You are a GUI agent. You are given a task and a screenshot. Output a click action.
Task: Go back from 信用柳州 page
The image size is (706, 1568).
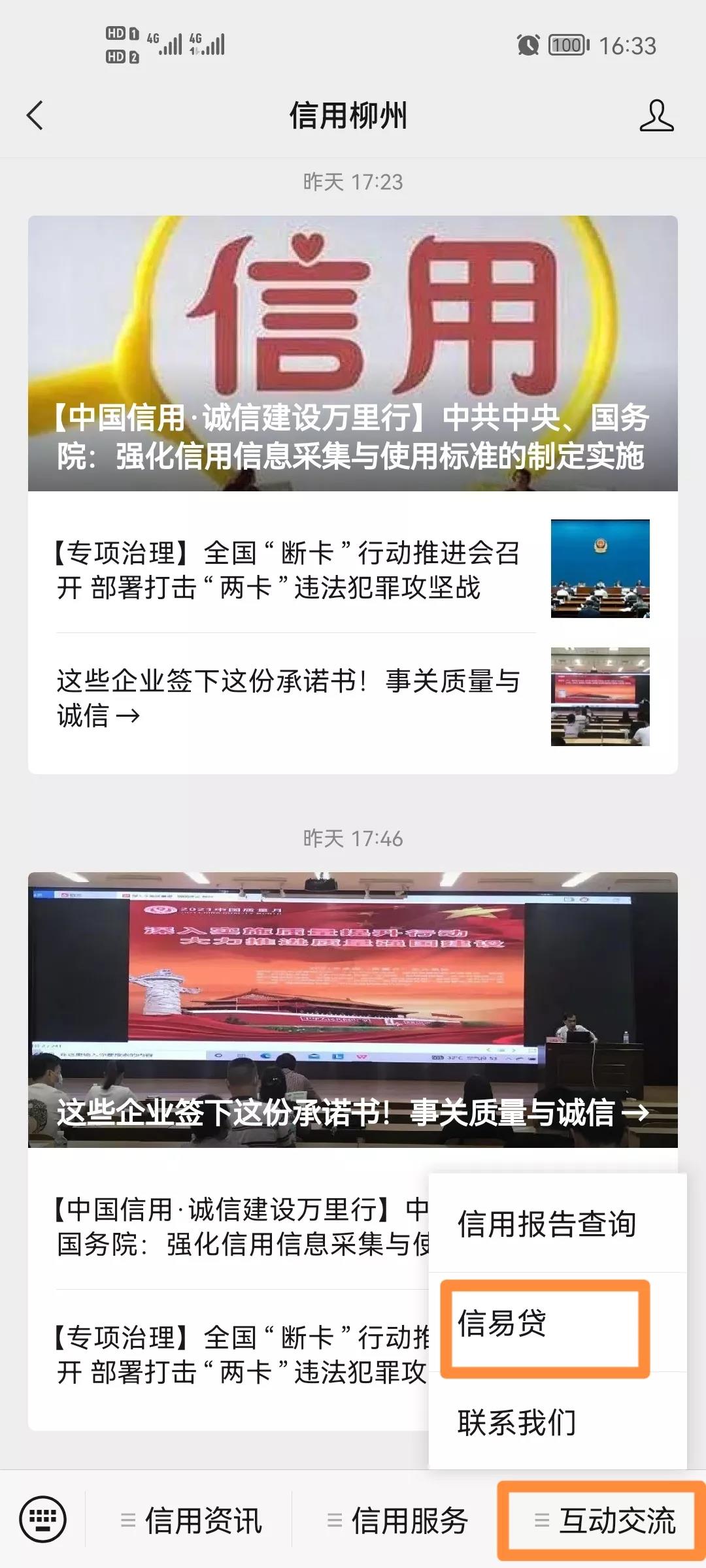coord(35,116)
